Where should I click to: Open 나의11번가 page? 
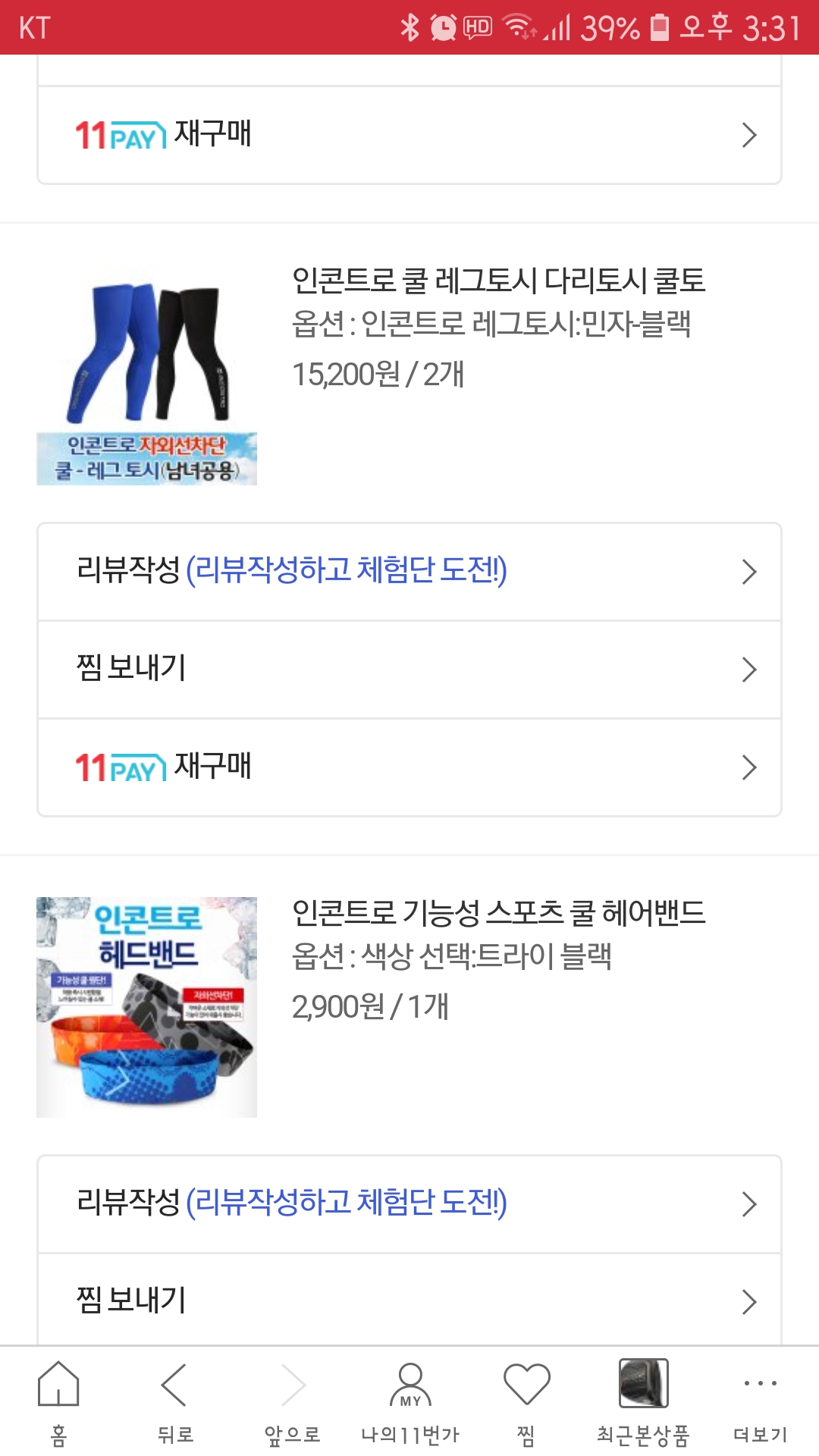409,1401
